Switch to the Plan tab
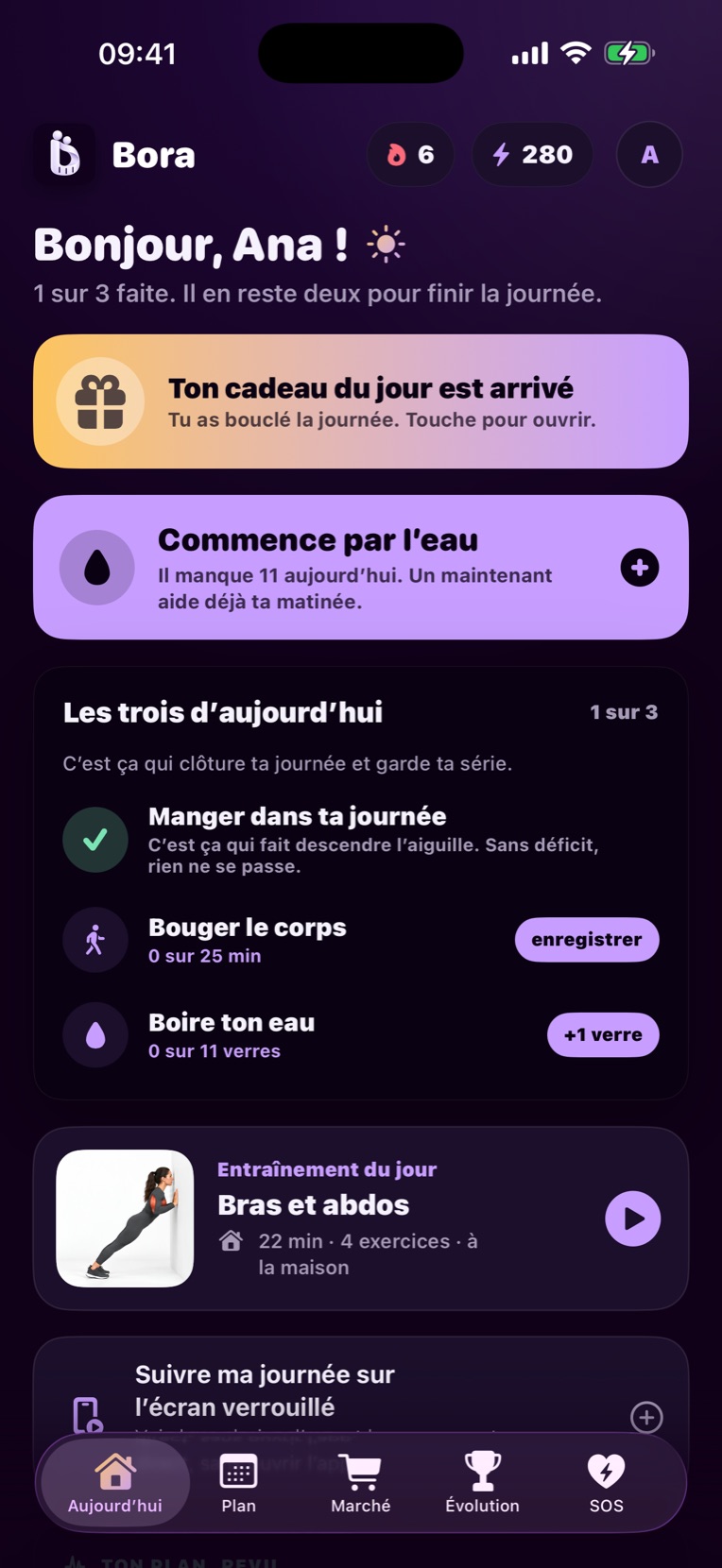Screen dimensions: 722x1568 [x=238, y=1483]
